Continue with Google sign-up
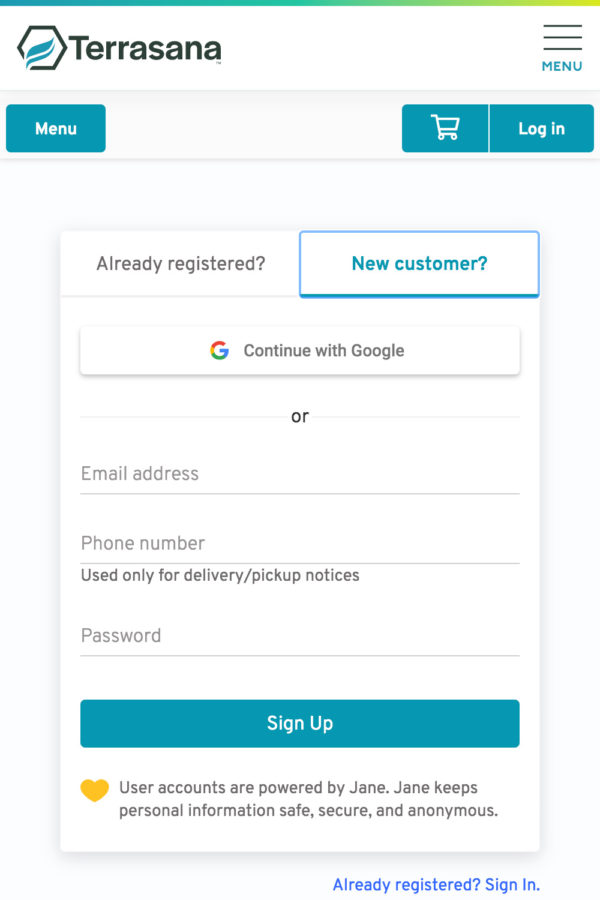600x900 pixels. click(x=300, y=351)
